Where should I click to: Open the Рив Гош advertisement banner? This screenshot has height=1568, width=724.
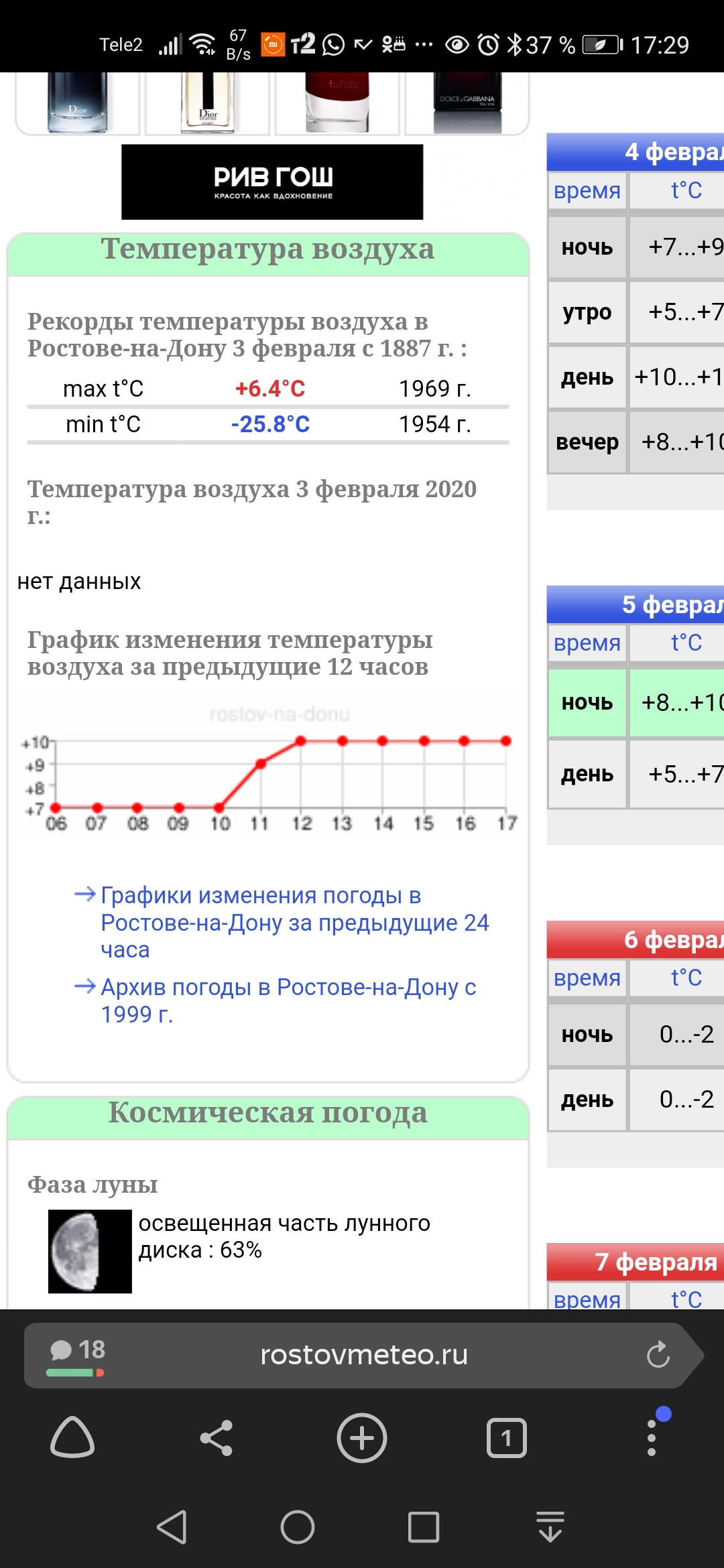pos(272,182)
